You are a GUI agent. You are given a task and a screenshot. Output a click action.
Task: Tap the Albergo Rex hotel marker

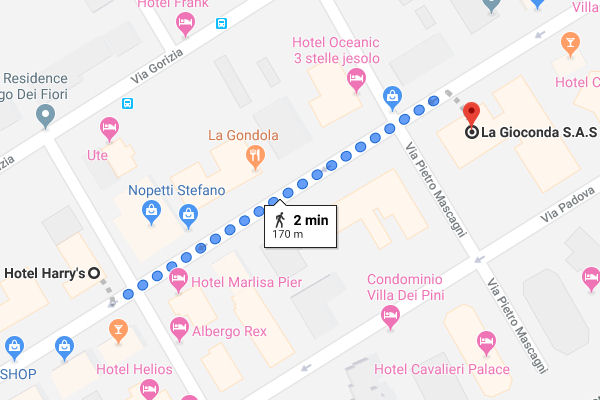180,326
